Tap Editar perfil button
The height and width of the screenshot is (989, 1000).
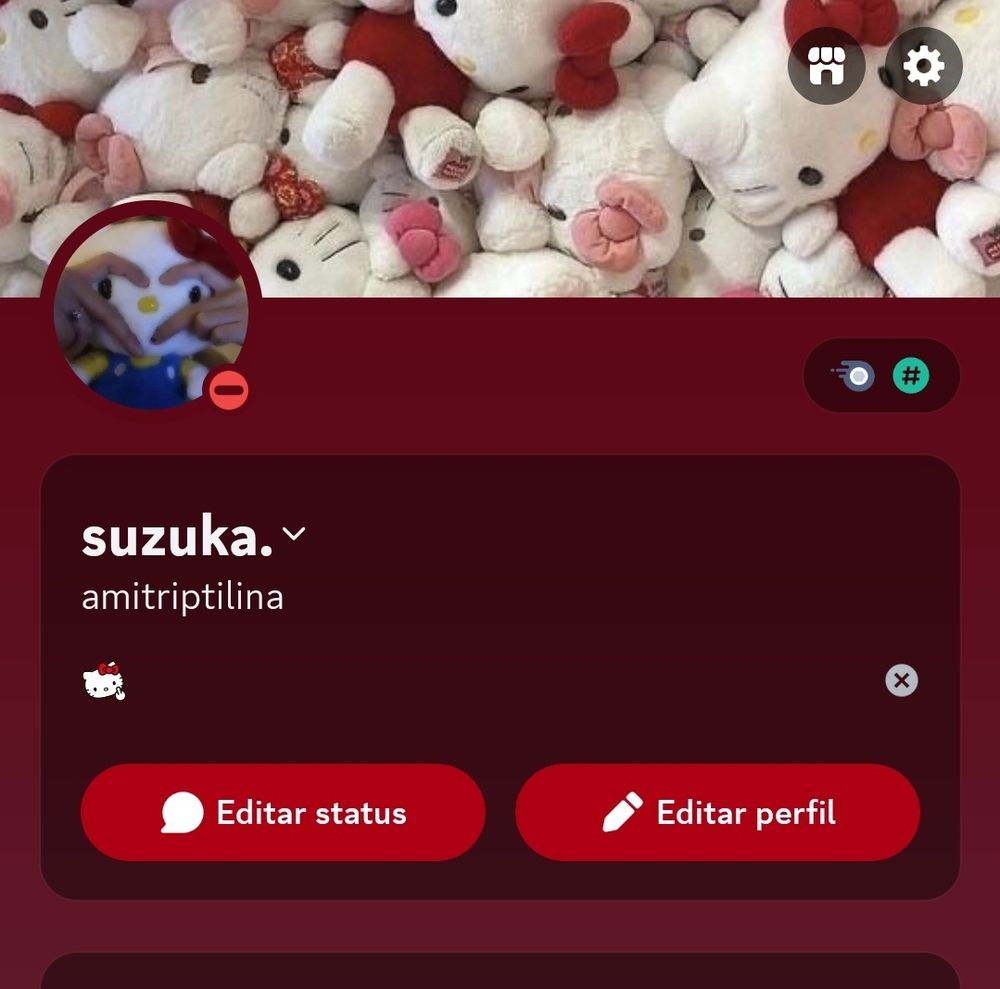[x=717, y=812]
